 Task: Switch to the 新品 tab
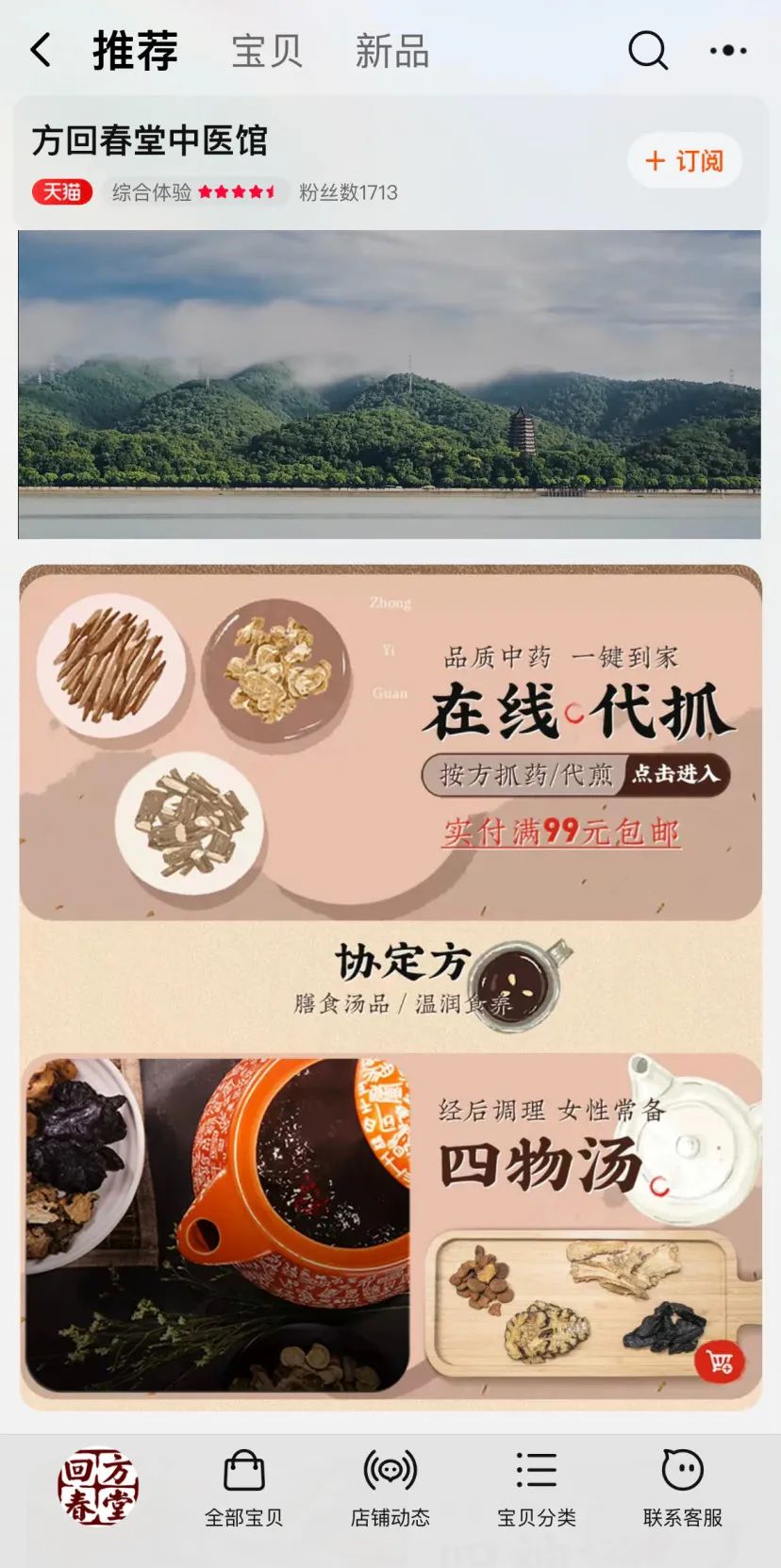tap(391, 51)
